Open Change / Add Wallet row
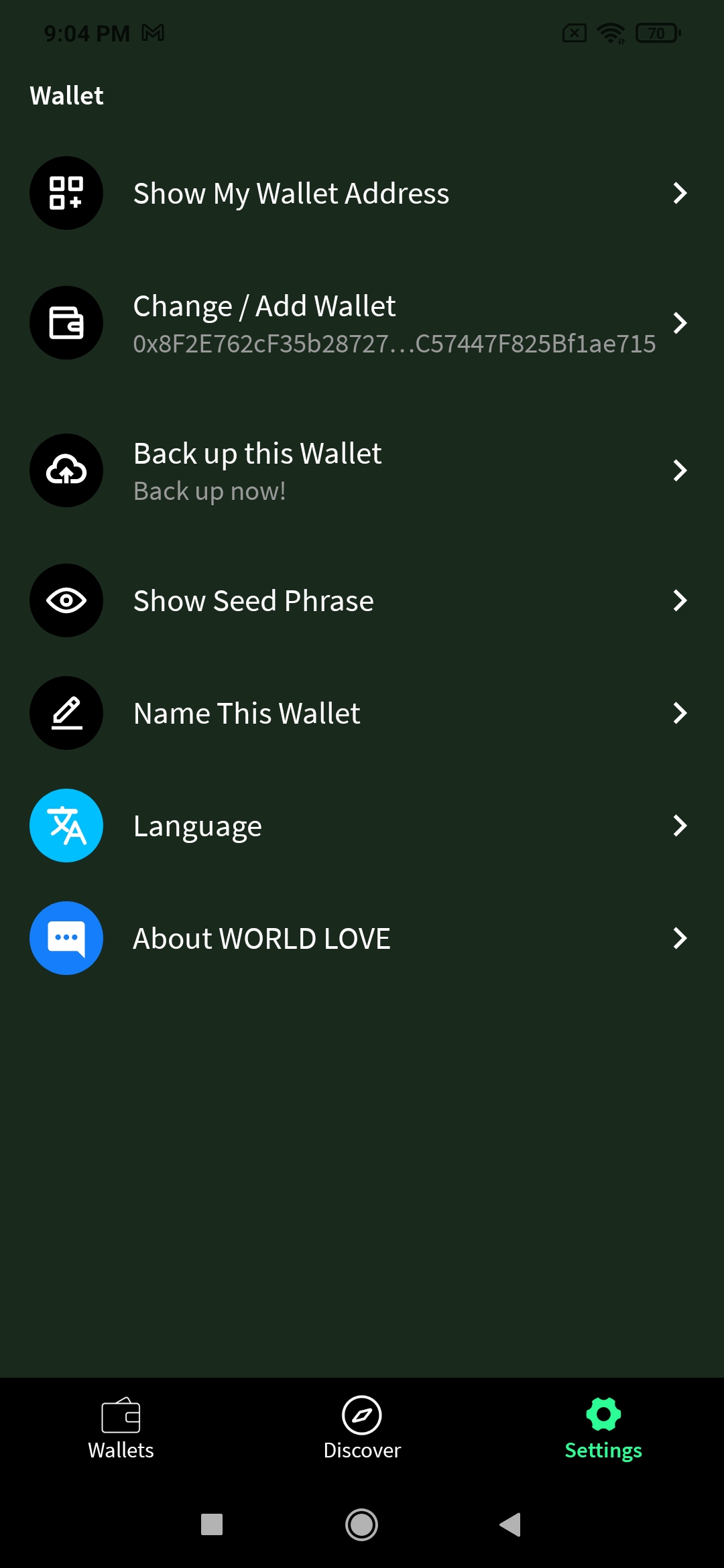The image size is (724, 1568). (x=362, y=323)
